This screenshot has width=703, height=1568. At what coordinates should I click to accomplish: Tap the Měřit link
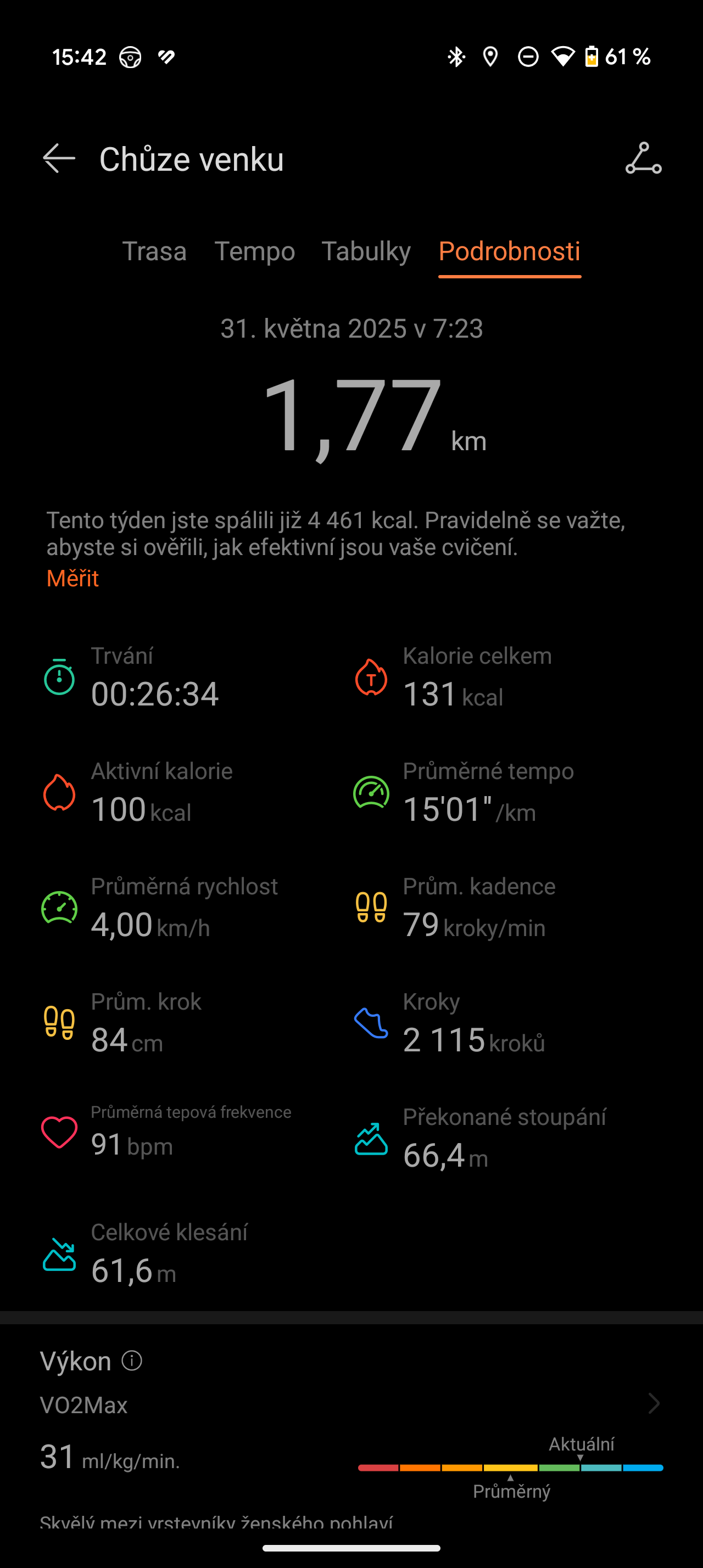click(x=72, y=578)
